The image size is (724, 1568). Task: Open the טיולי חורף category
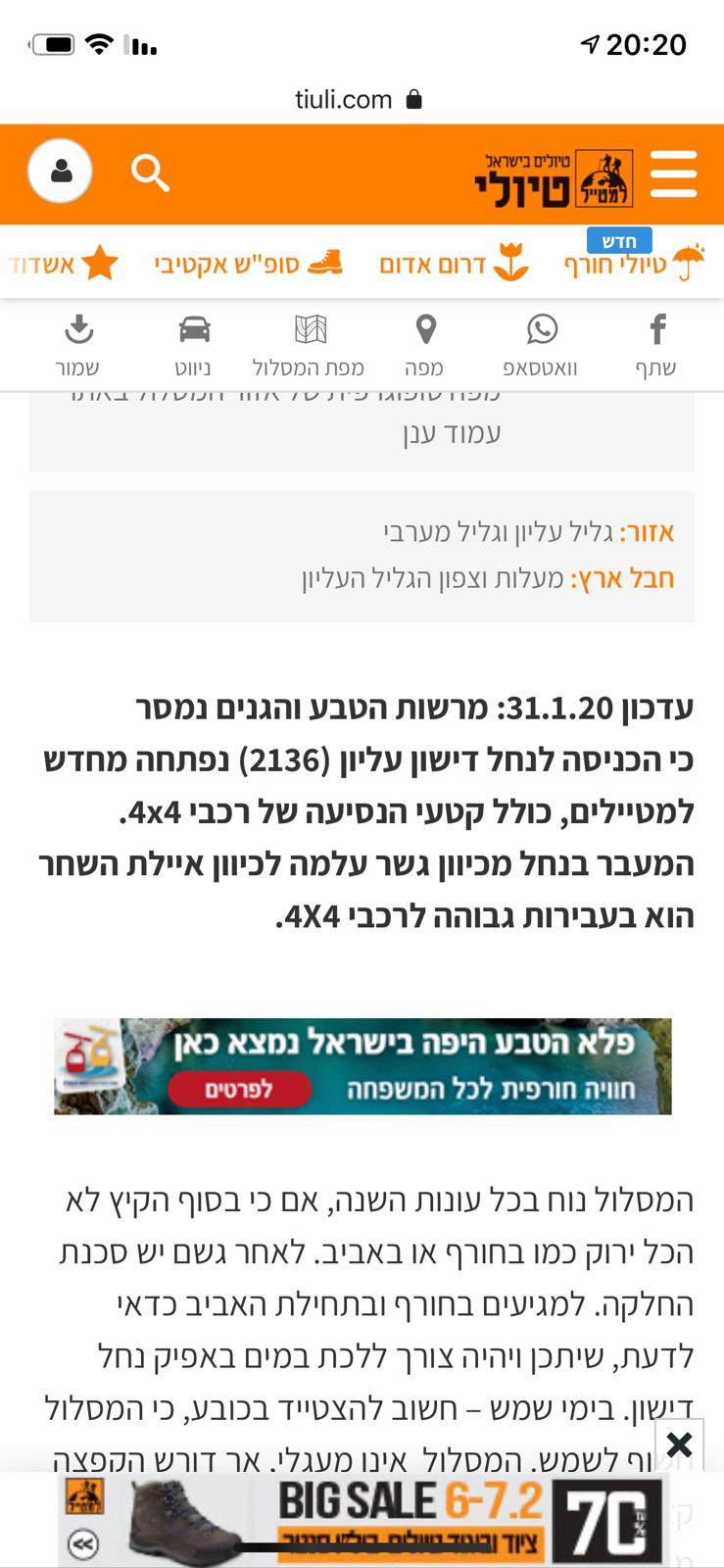click(x=633, y=264)
